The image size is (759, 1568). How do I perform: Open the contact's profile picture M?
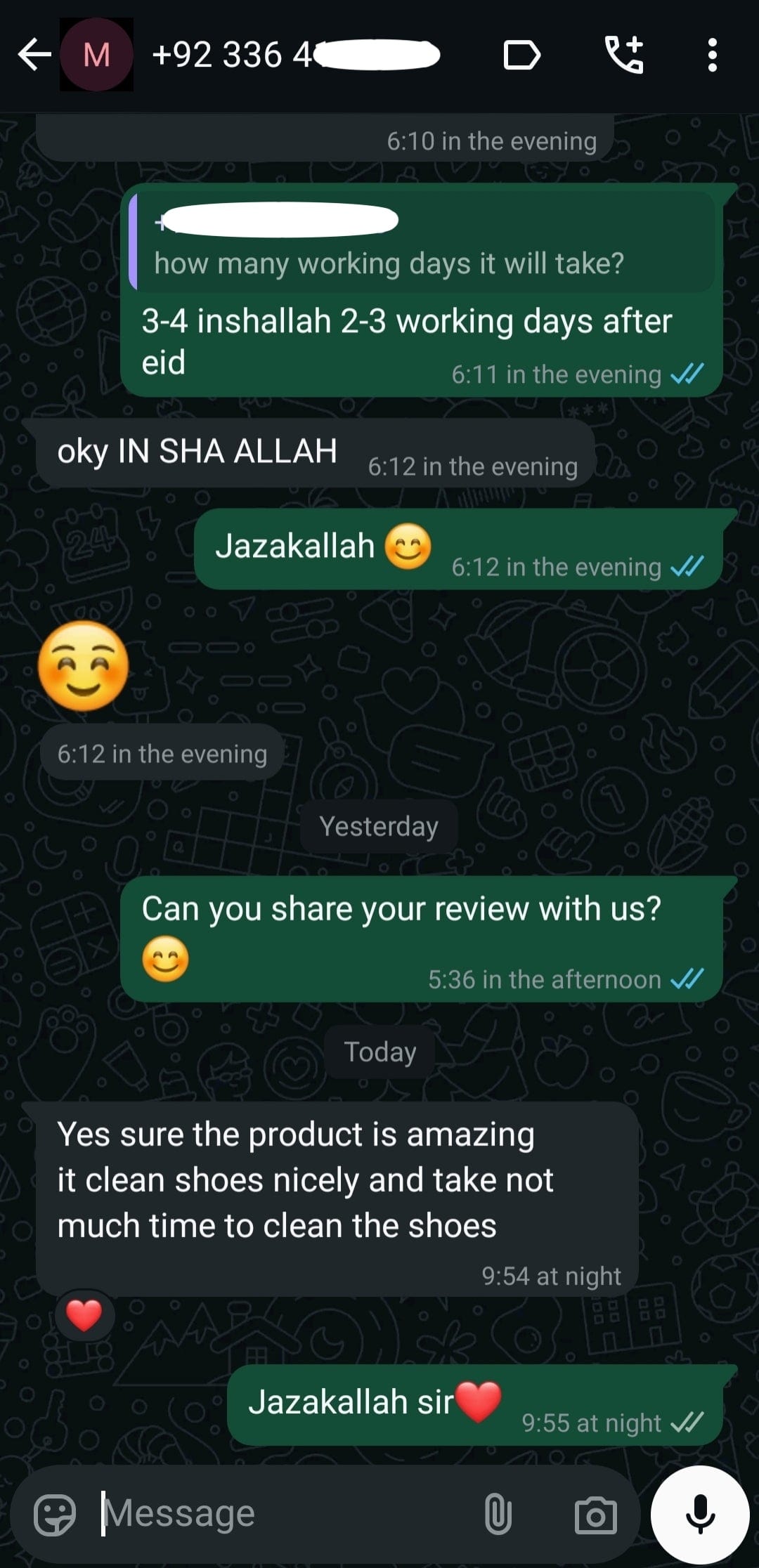pyautogui.click(x=96, y=55)
